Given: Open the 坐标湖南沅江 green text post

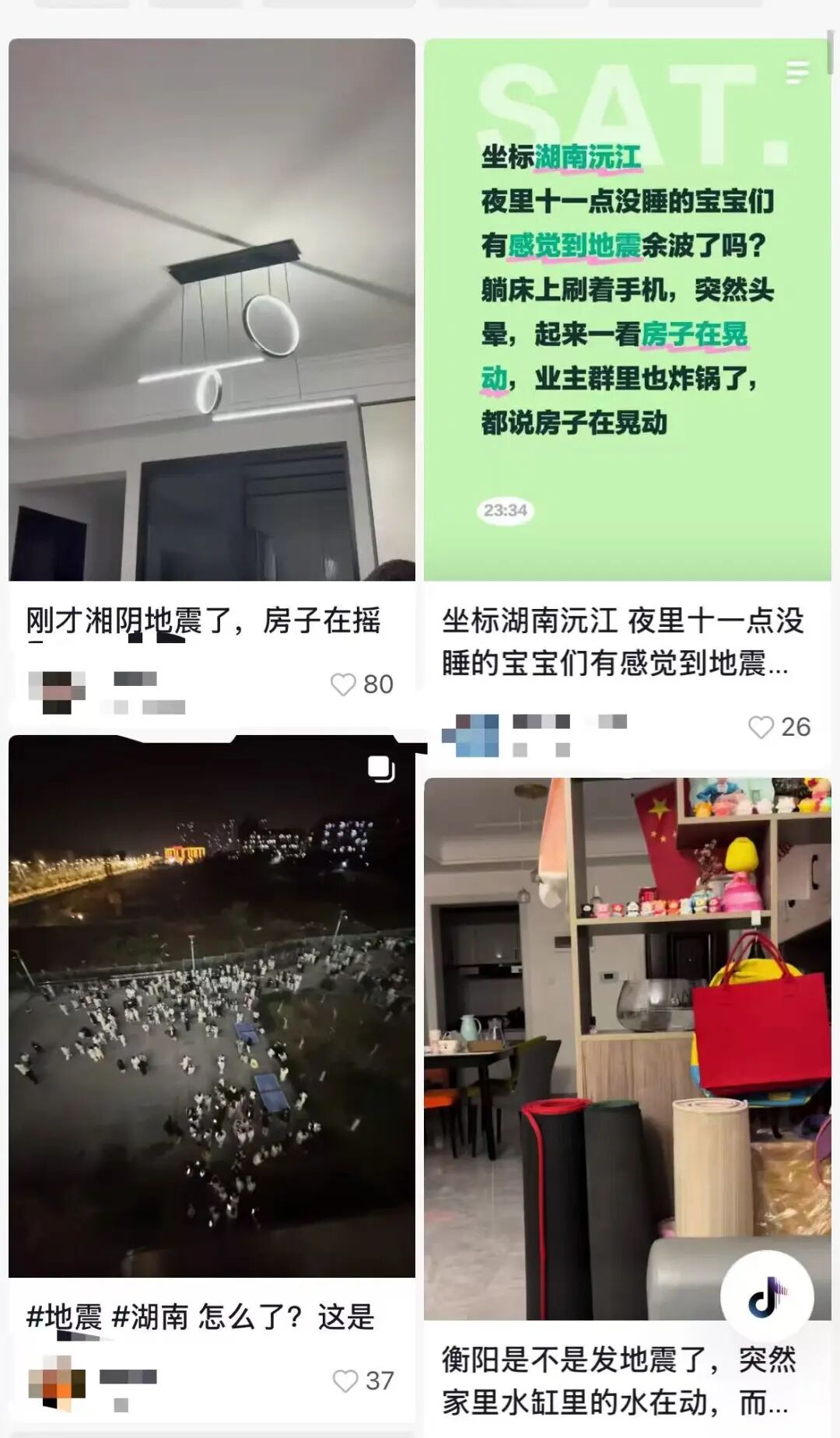Looking at the screenshot, I should click(x=627, y=310).
